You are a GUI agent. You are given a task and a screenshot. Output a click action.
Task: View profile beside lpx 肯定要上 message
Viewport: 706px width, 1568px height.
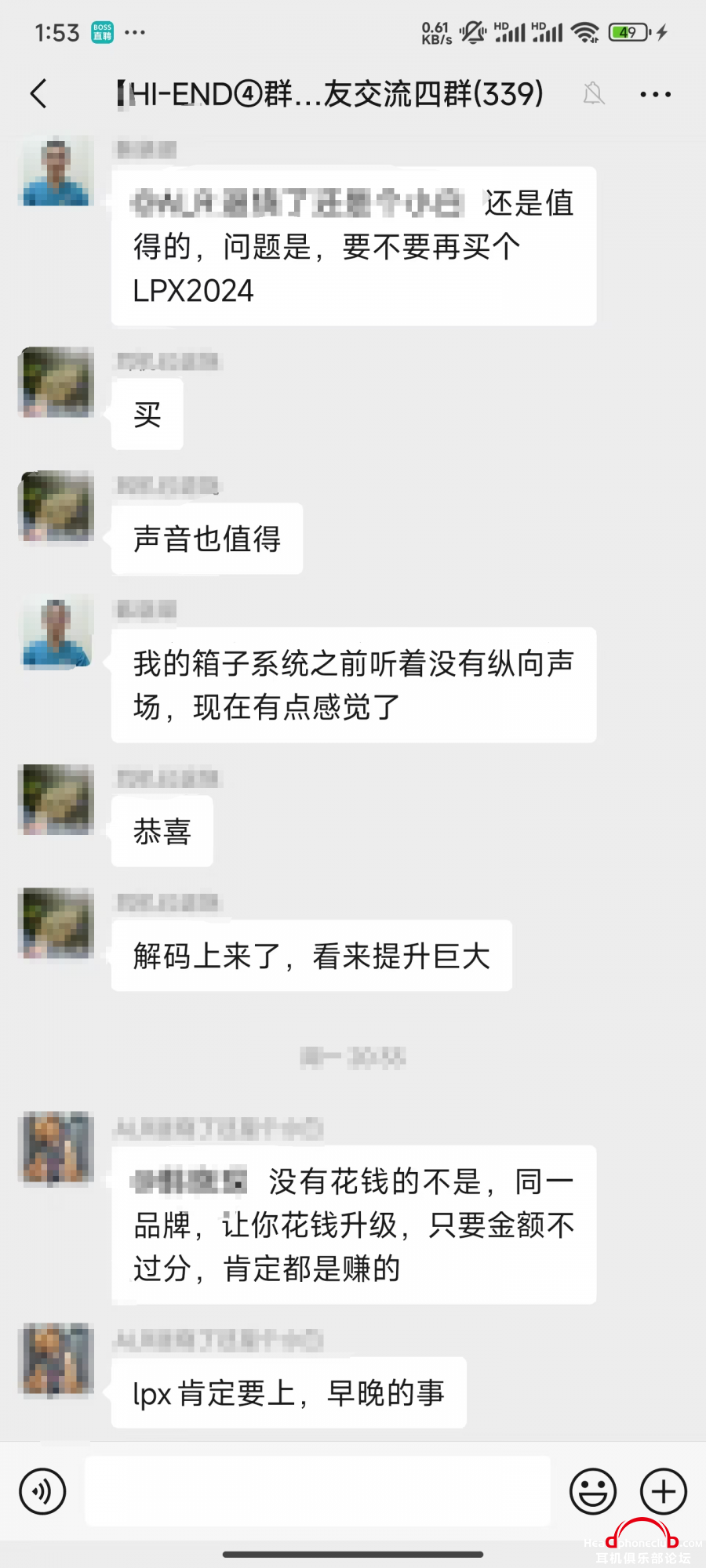(x=56, y=1360)
